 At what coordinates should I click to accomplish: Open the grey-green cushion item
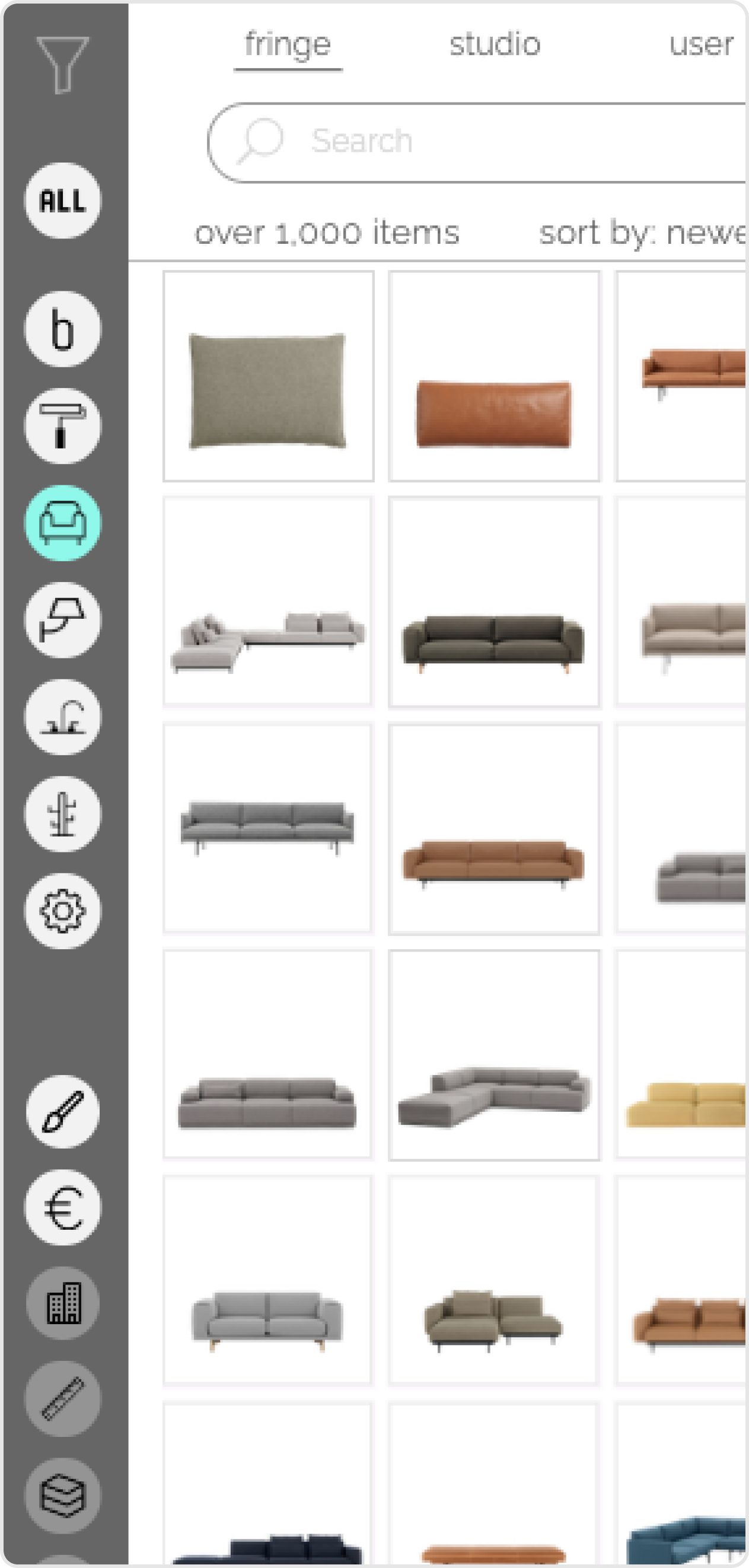coord(267,376)
